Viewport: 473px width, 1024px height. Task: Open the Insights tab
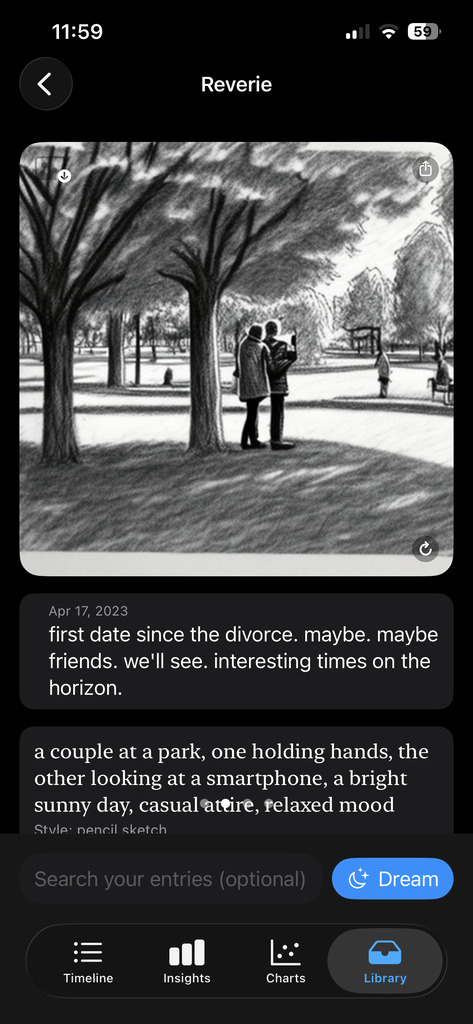coord(187,961)
